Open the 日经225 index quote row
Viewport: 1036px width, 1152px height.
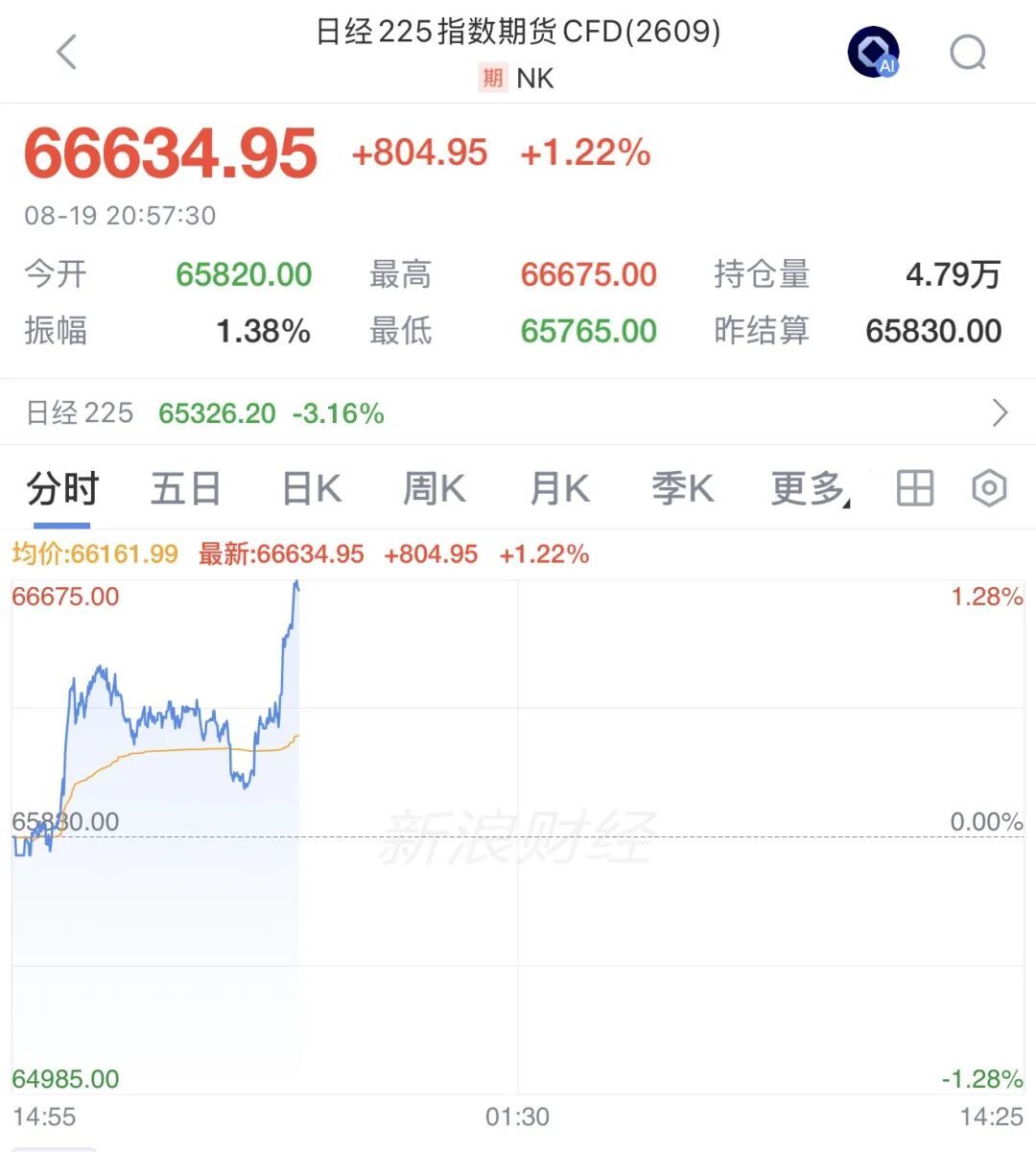click(518, 413)
